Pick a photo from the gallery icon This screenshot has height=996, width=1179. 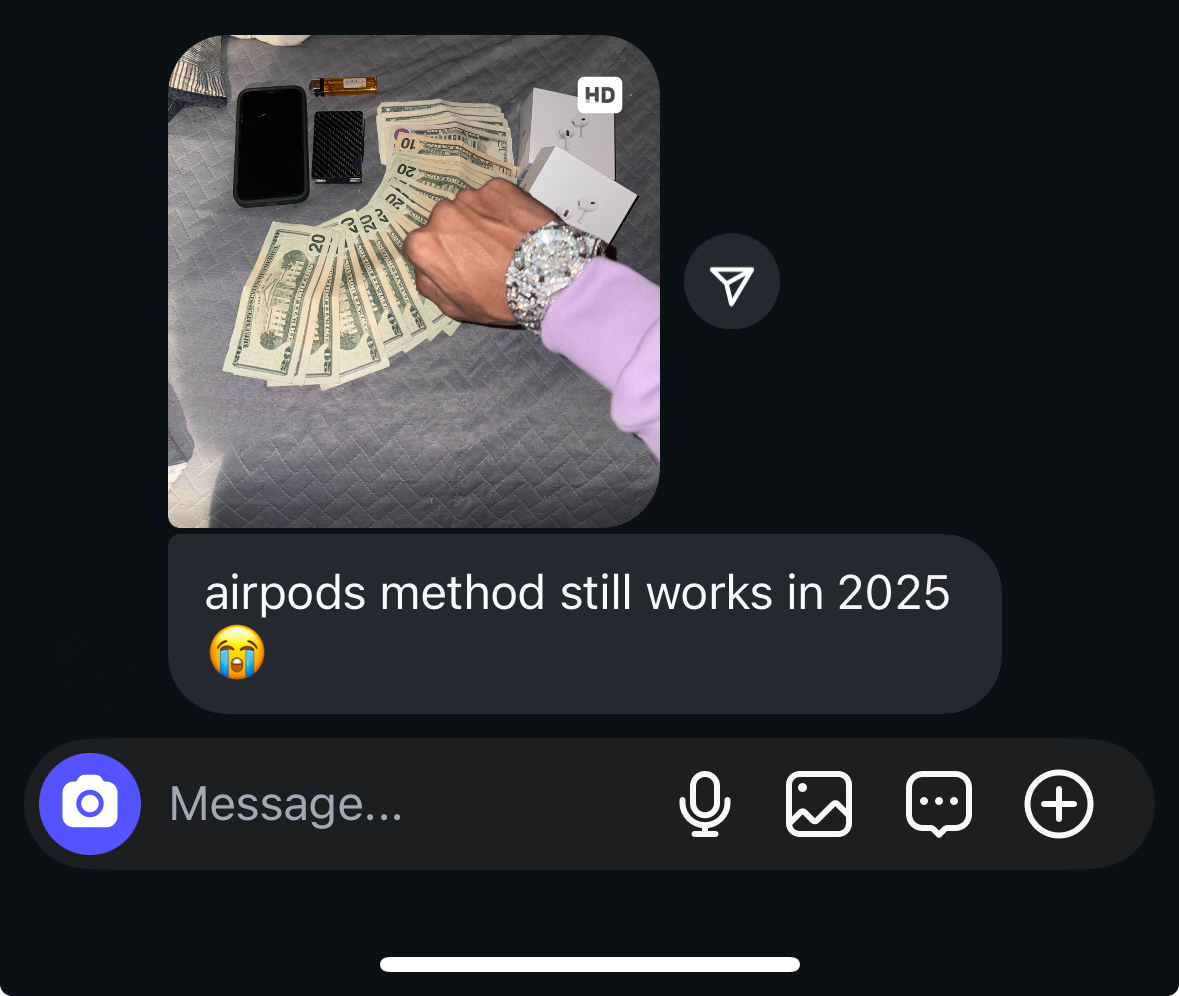pyautogui.click(x=819, y=804)
